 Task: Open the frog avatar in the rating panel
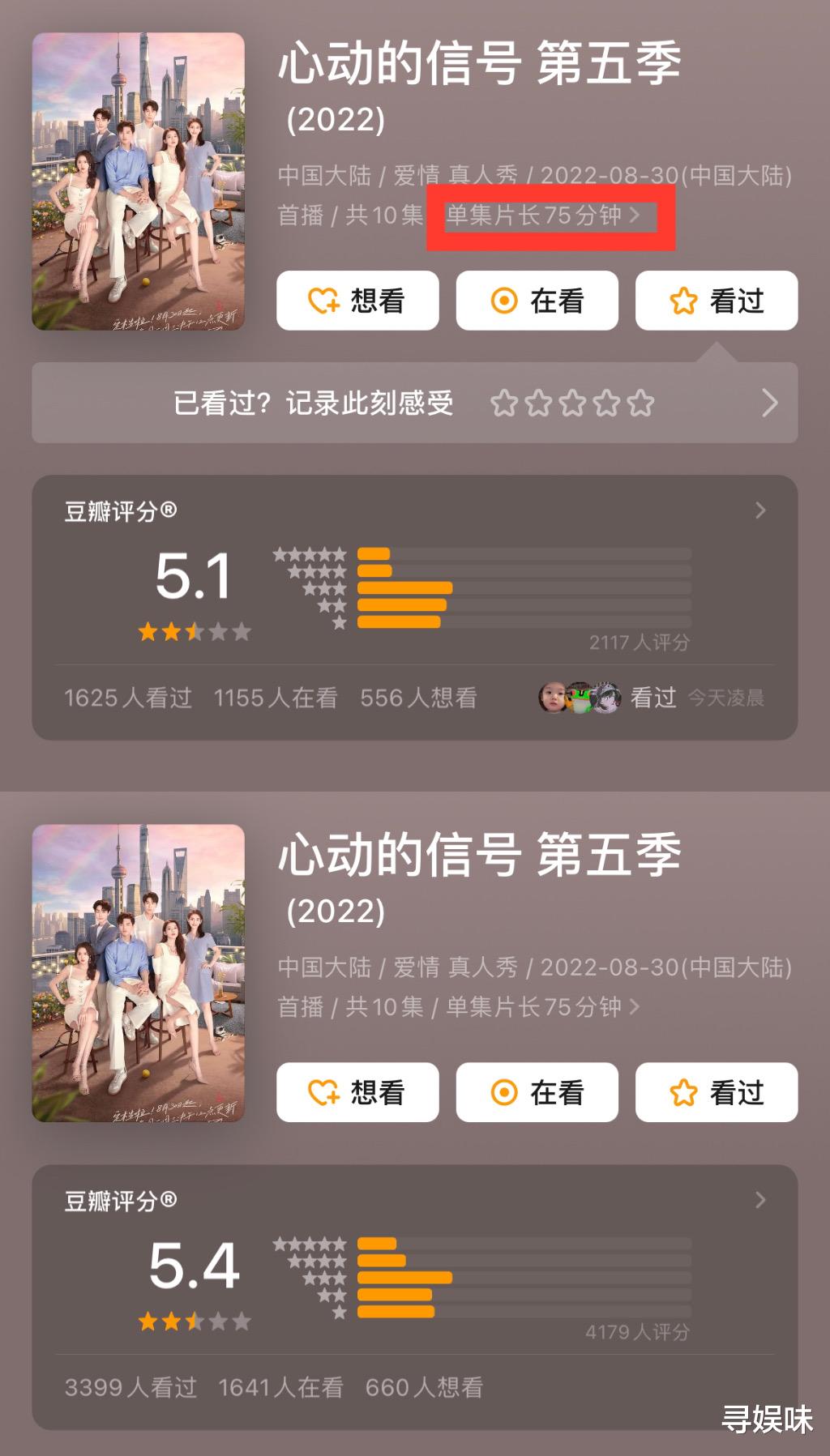[581, 697]
